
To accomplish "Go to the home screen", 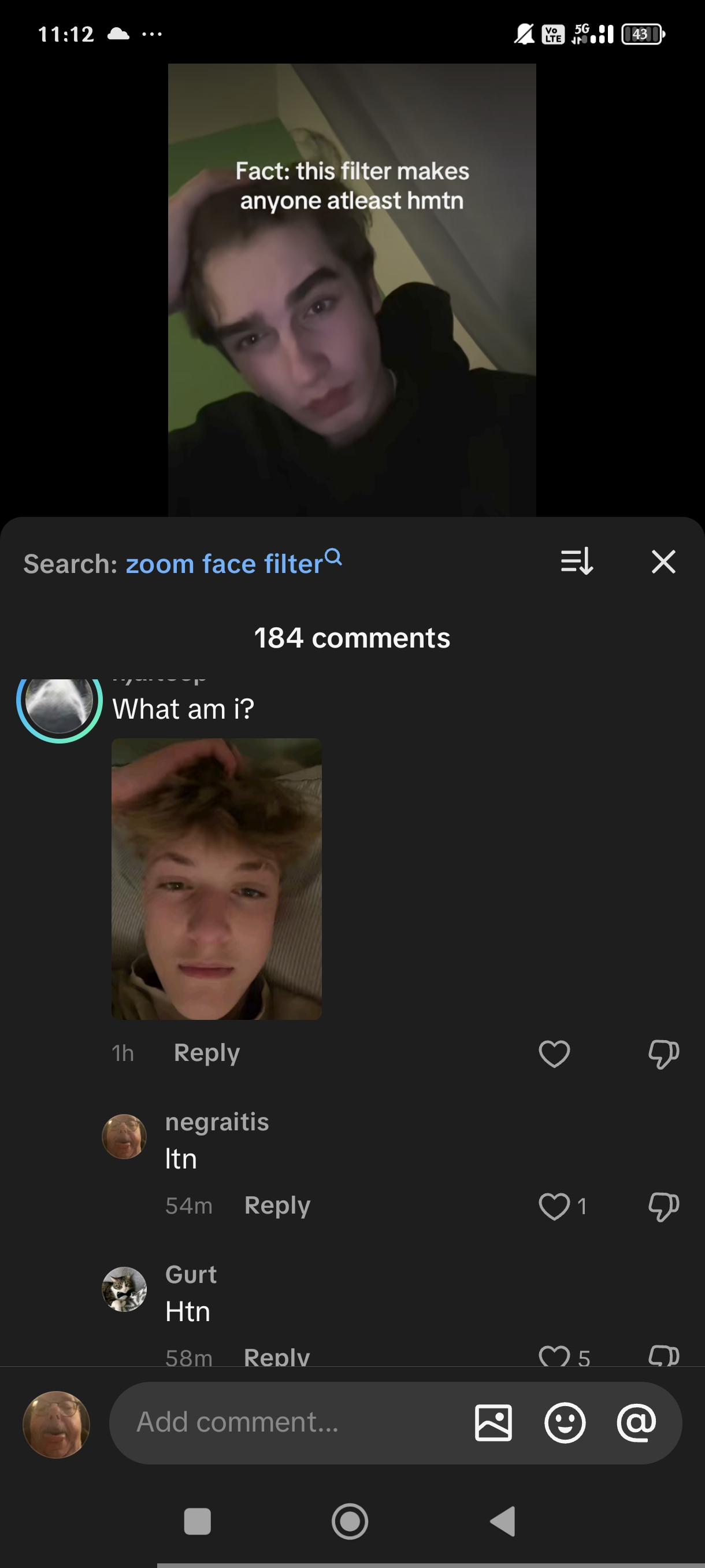I will tap(350, 1521).
